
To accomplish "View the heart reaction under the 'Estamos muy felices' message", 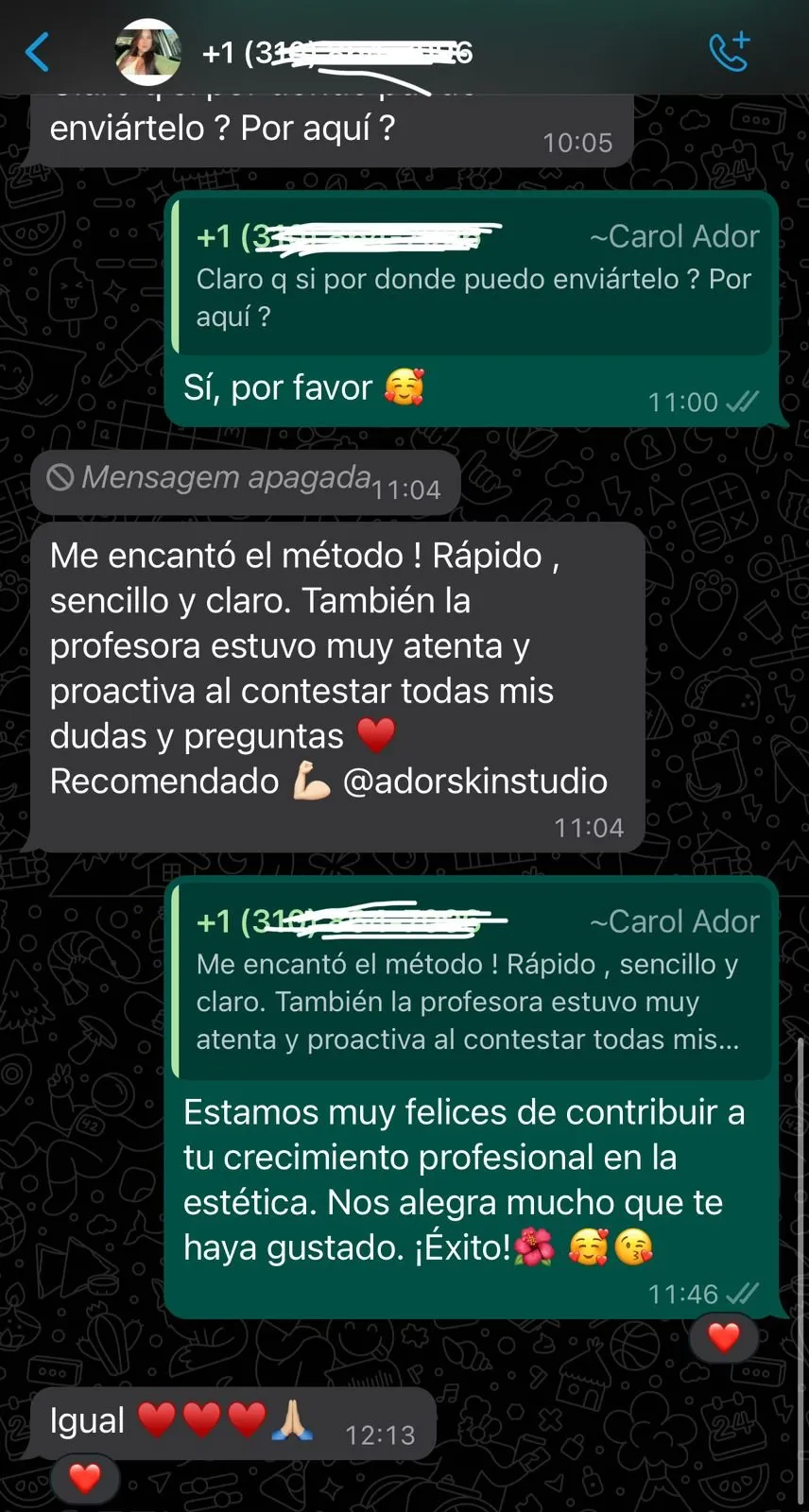I will [x=723, y=1337].
